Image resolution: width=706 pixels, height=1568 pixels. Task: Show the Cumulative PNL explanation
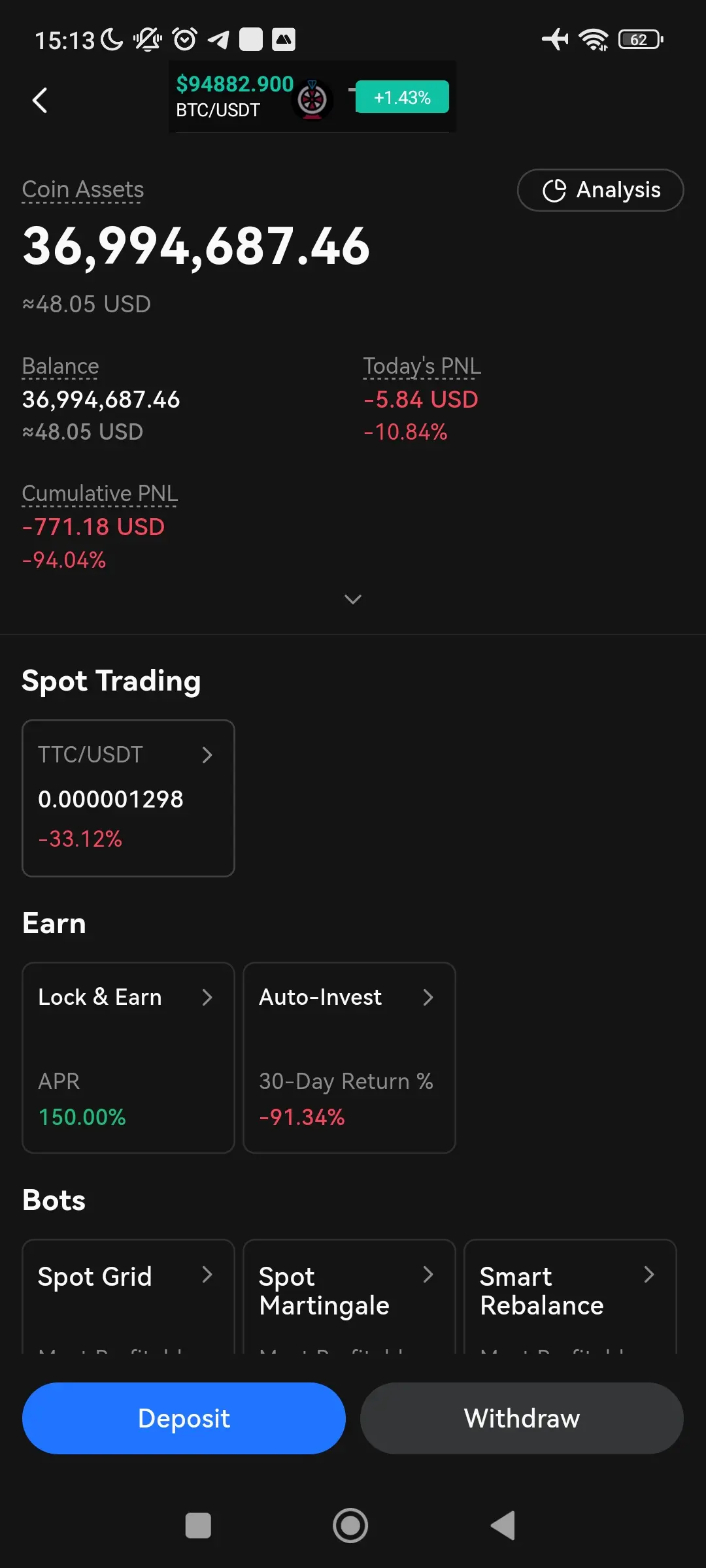[x=99, y=493]
